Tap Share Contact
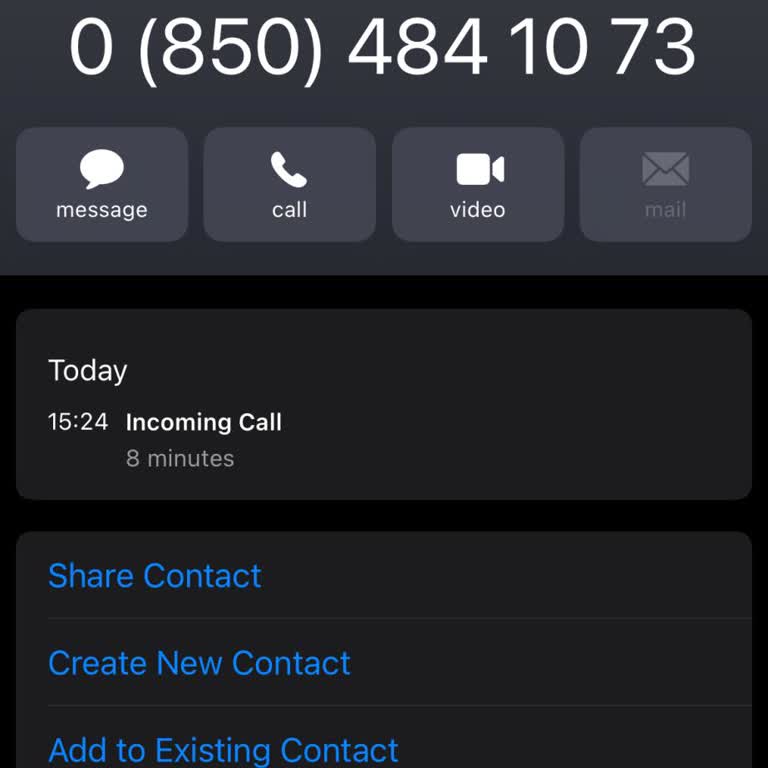 tap(155, 576)
